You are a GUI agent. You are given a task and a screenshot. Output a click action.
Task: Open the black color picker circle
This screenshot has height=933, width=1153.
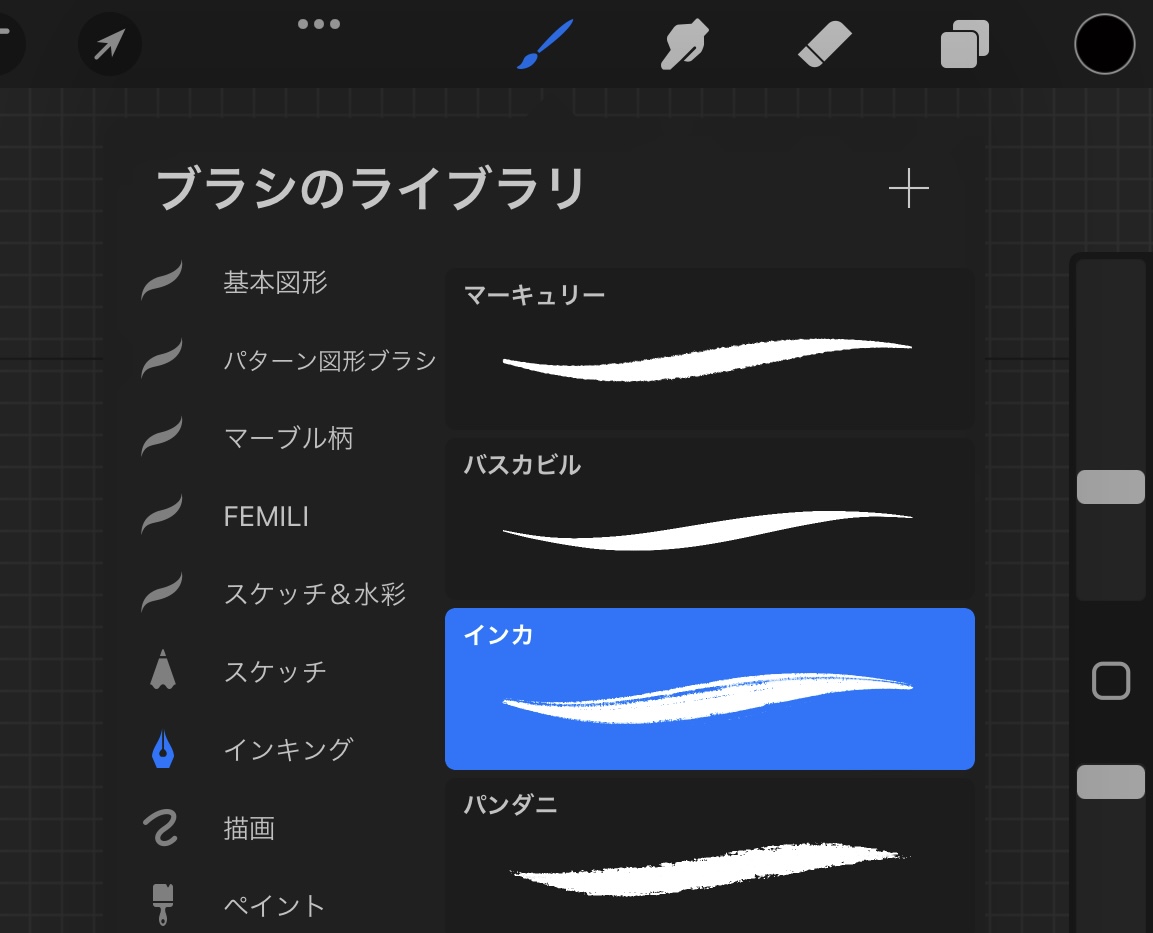click(1104, 45)
